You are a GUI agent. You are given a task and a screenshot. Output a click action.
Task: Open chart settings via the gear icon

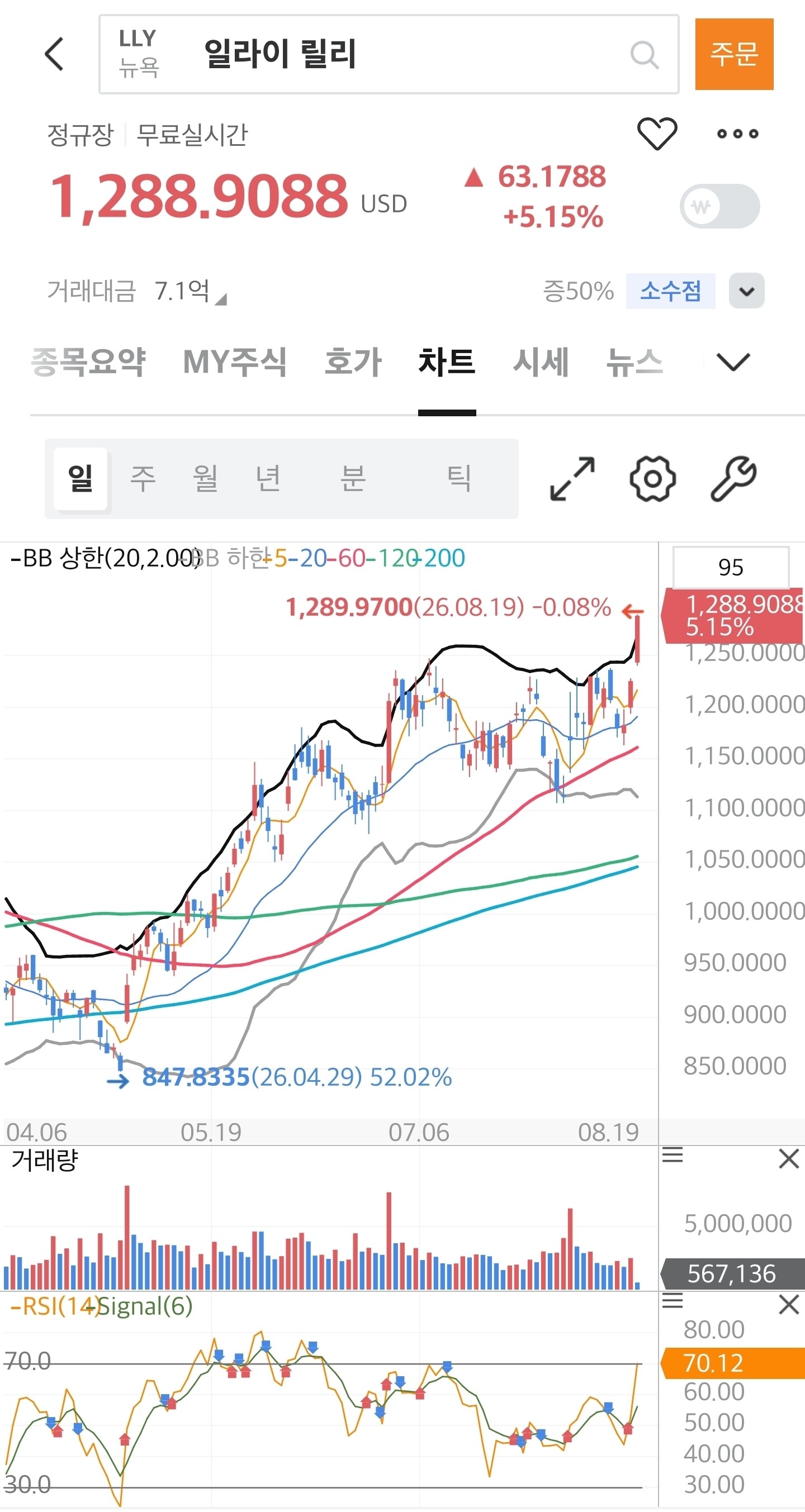(x=652, y=479)
